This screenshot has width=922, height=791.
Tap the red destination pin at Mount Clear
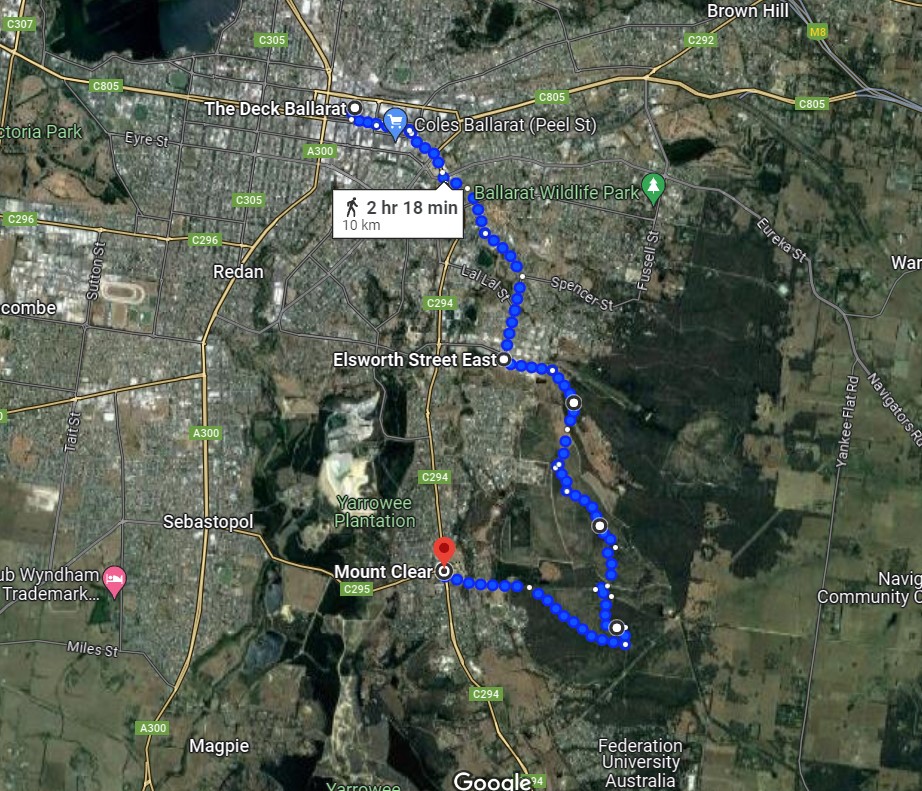[x=443, y=551]
